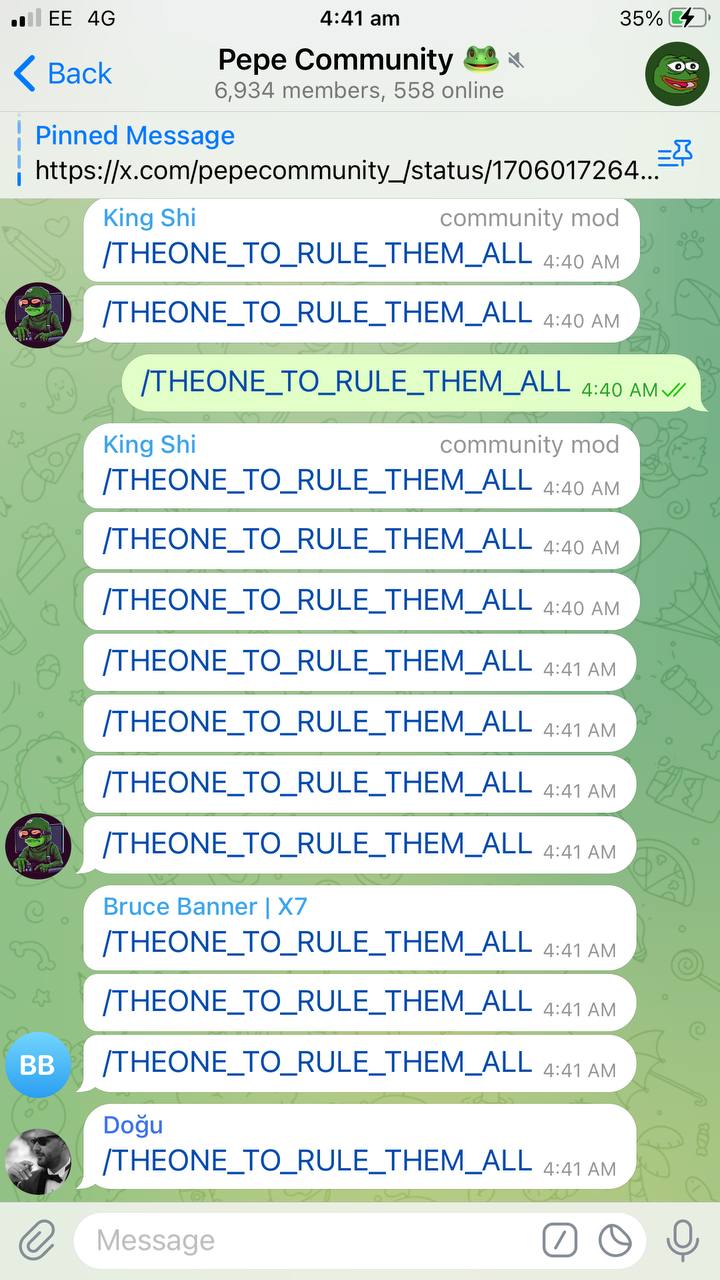
Task: Open the sticker panel icon
Action: [615, 1241]
